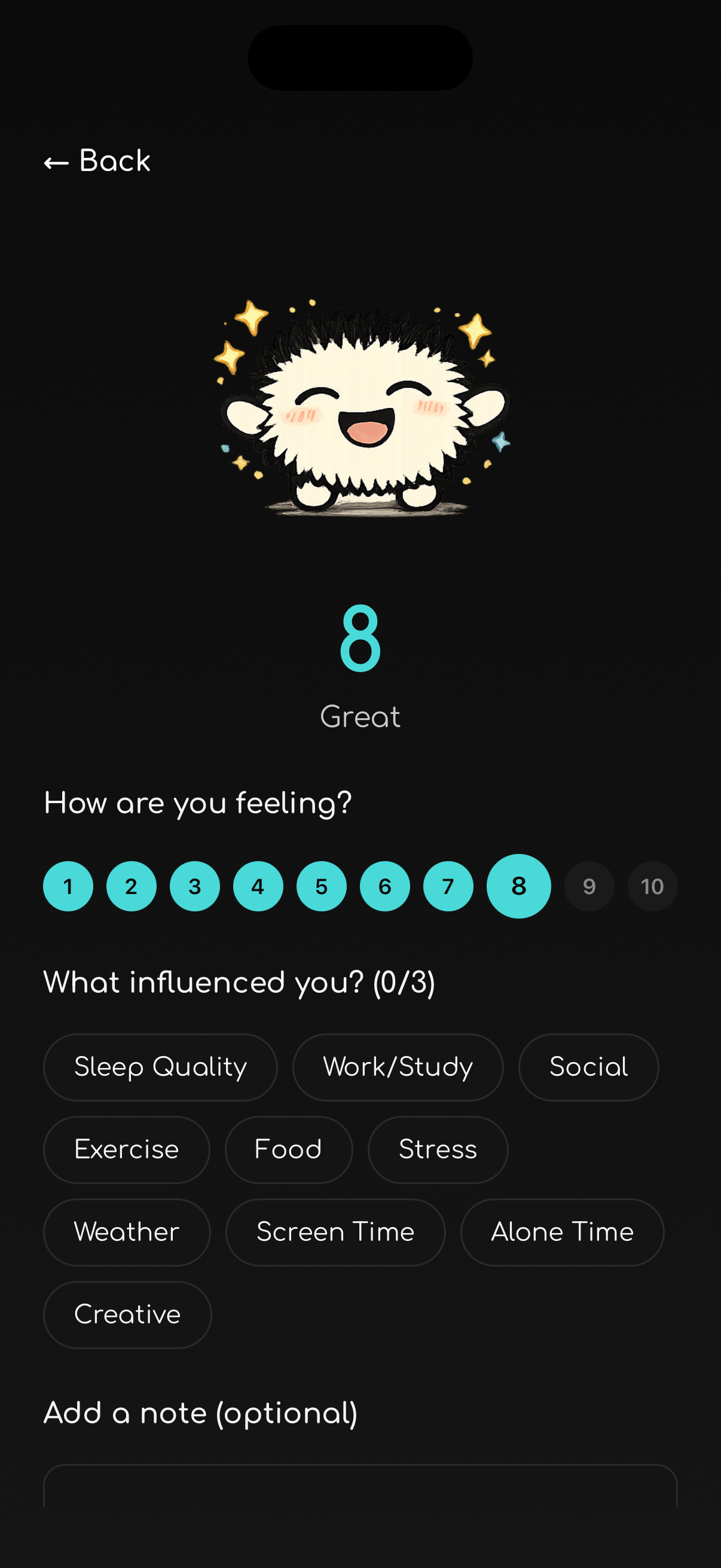Click the back arrow icon

click(x=56, y=161)
